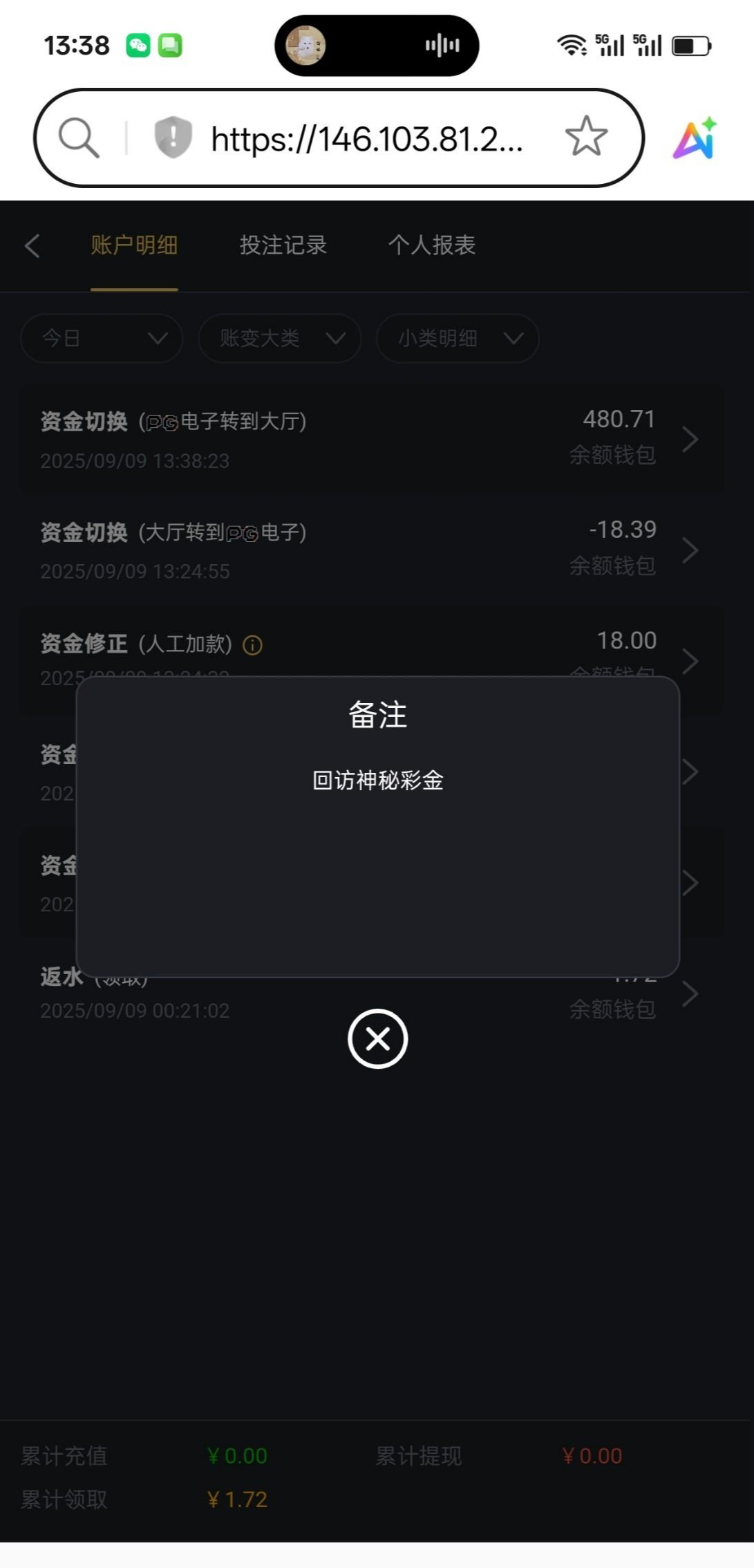Tap the info icon beside 人工加款
Image resolution: width=754 pixels, height=1568 pixels.
tap(252, 645)
